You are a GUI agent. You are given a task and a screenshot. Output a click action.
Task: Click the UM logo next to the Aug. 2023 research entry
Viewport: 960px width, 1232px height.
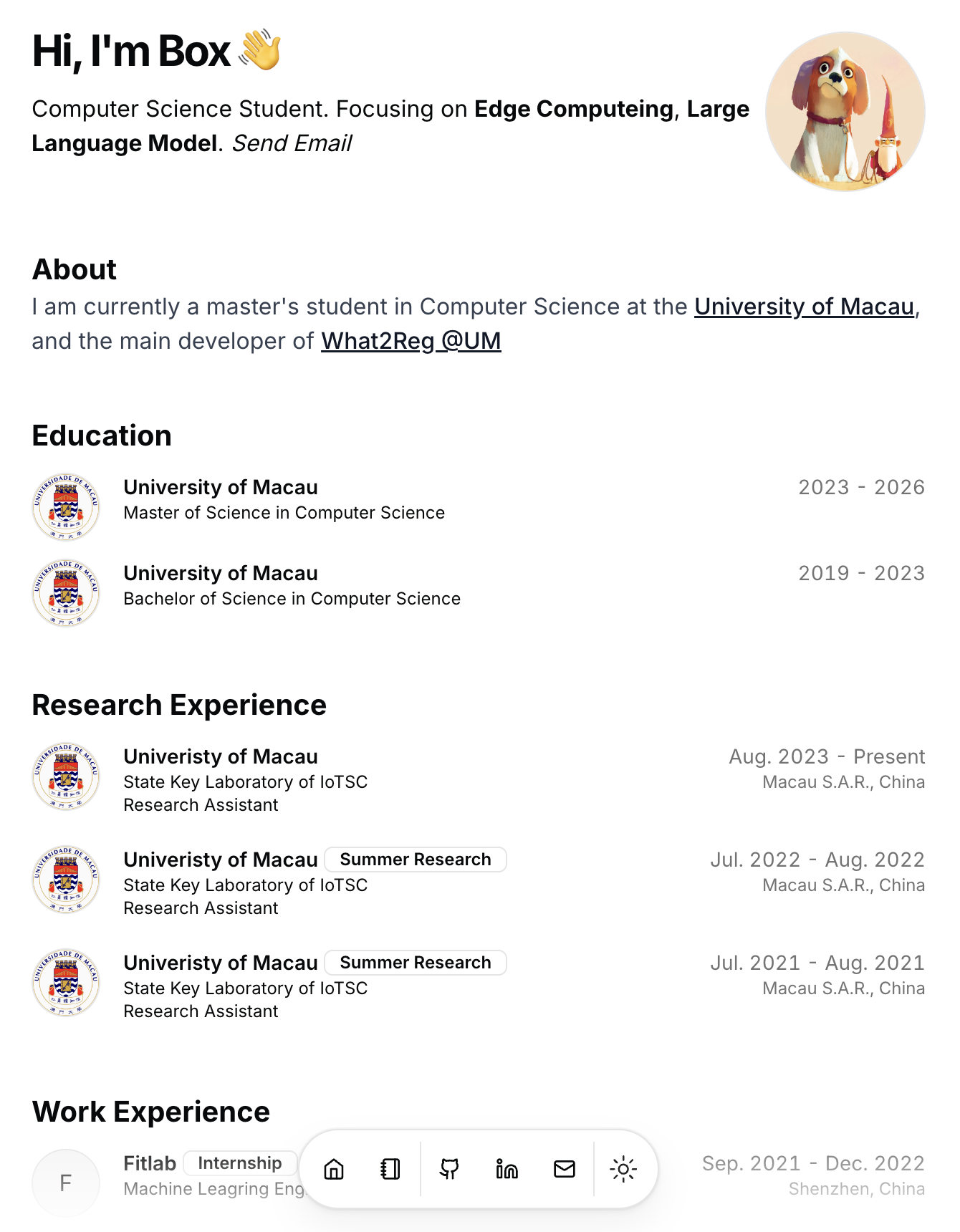pos(66,776)
